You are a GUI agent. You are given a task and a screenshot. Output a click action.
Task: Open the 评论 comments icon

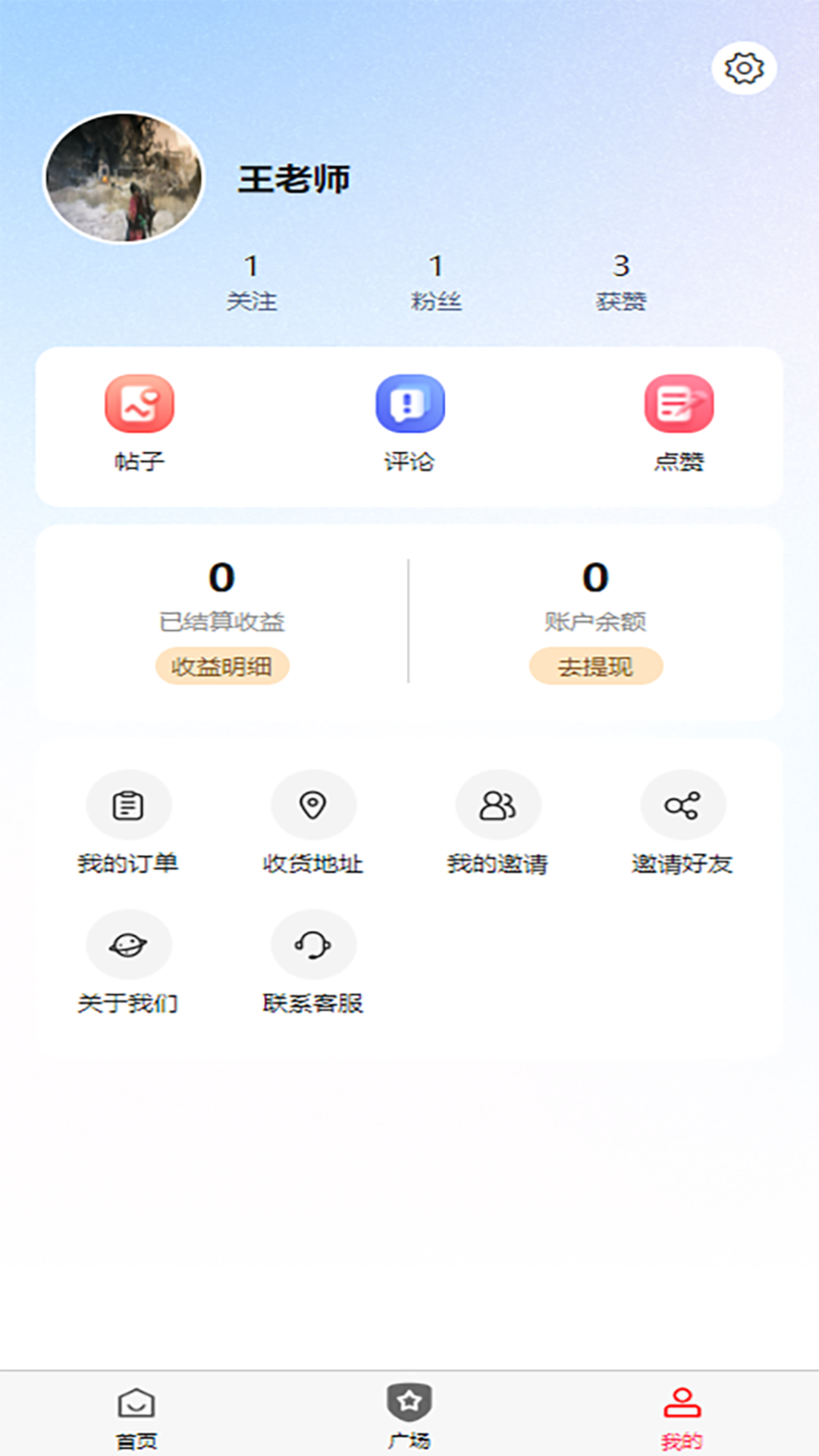409,405
